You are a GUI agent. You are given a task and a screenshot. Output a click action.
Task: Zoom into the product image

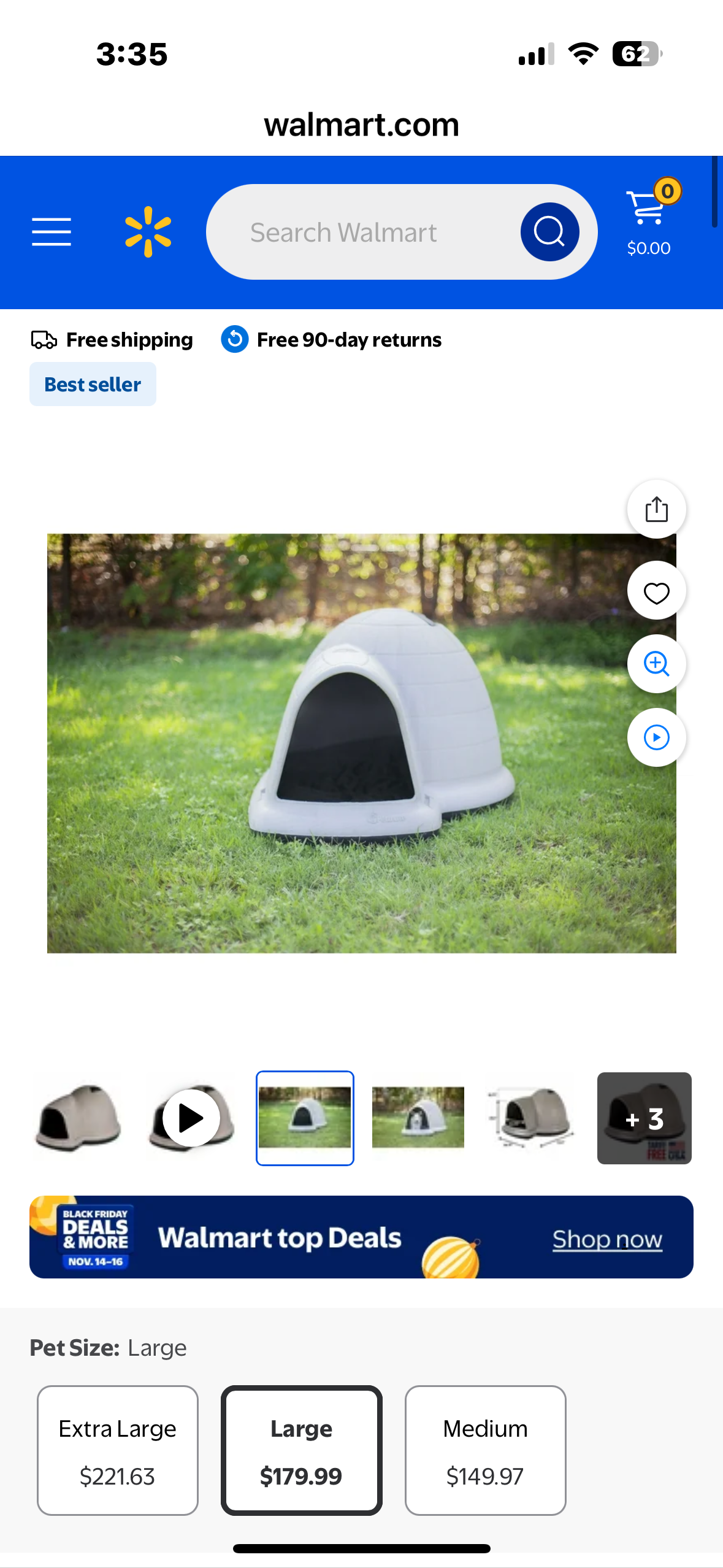(x=656, y=664)
